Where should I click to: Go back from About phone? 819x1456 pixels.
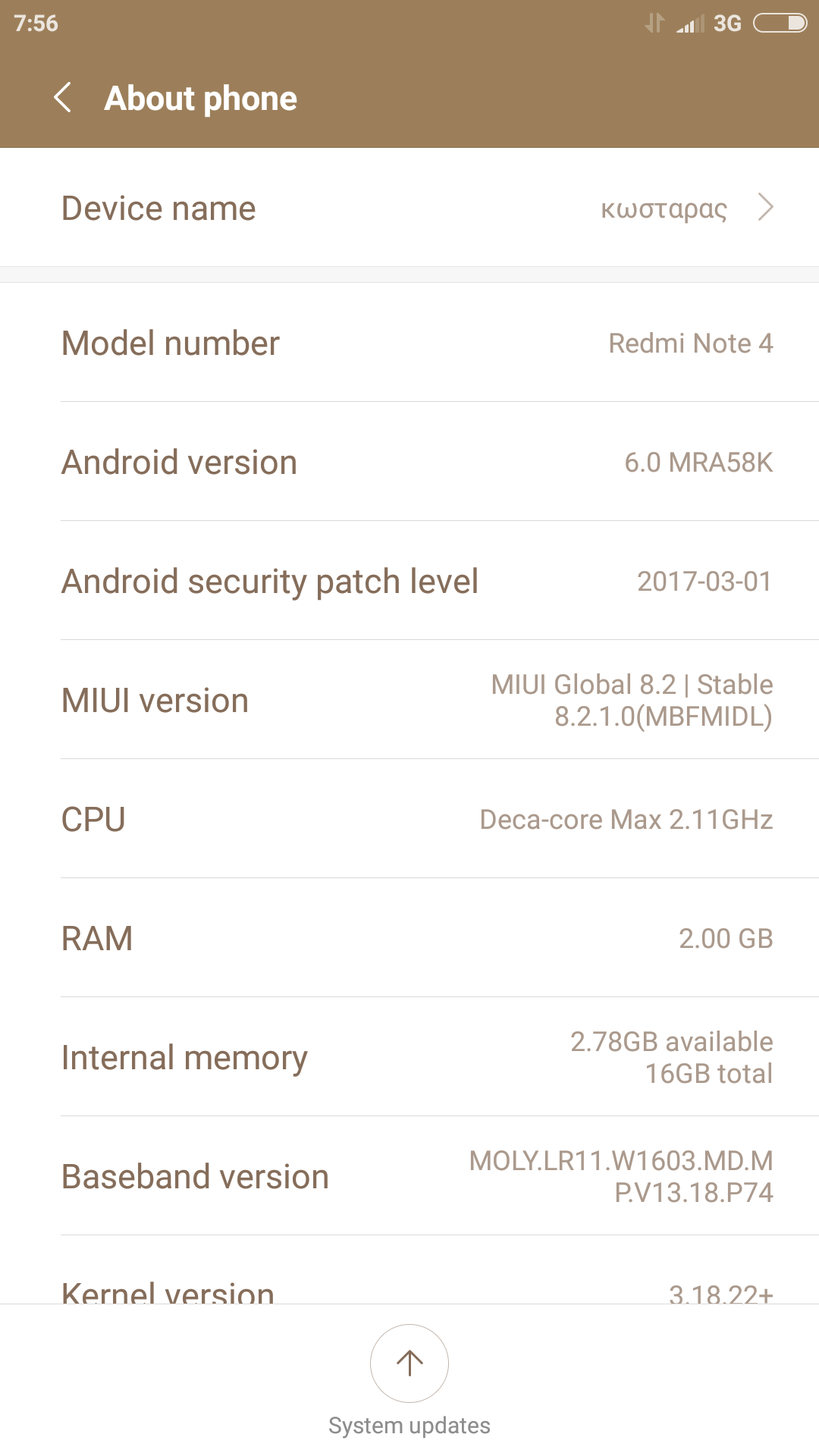pyautogui.click(x=63, y=98)
